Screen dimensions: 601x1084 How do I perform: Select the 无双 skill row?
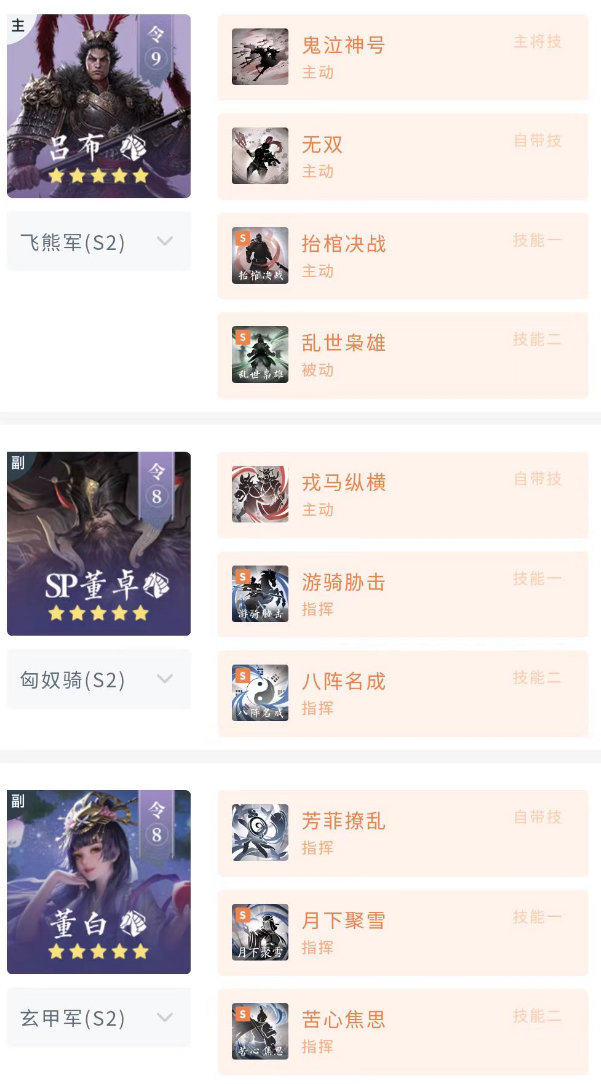pyautogui.click(x=402, y=156)
